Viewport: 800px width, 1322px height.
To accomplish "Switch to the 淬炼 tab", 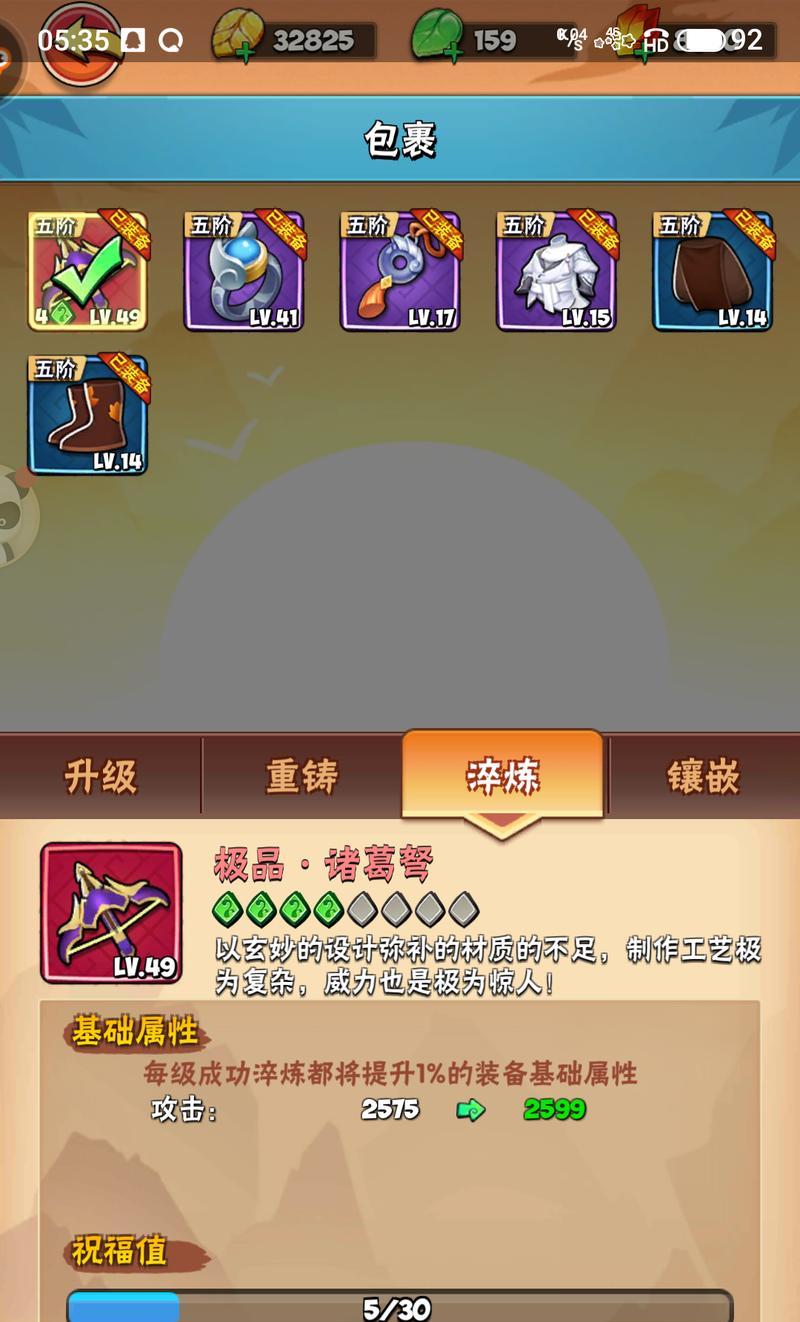I will tap(503, 777).
